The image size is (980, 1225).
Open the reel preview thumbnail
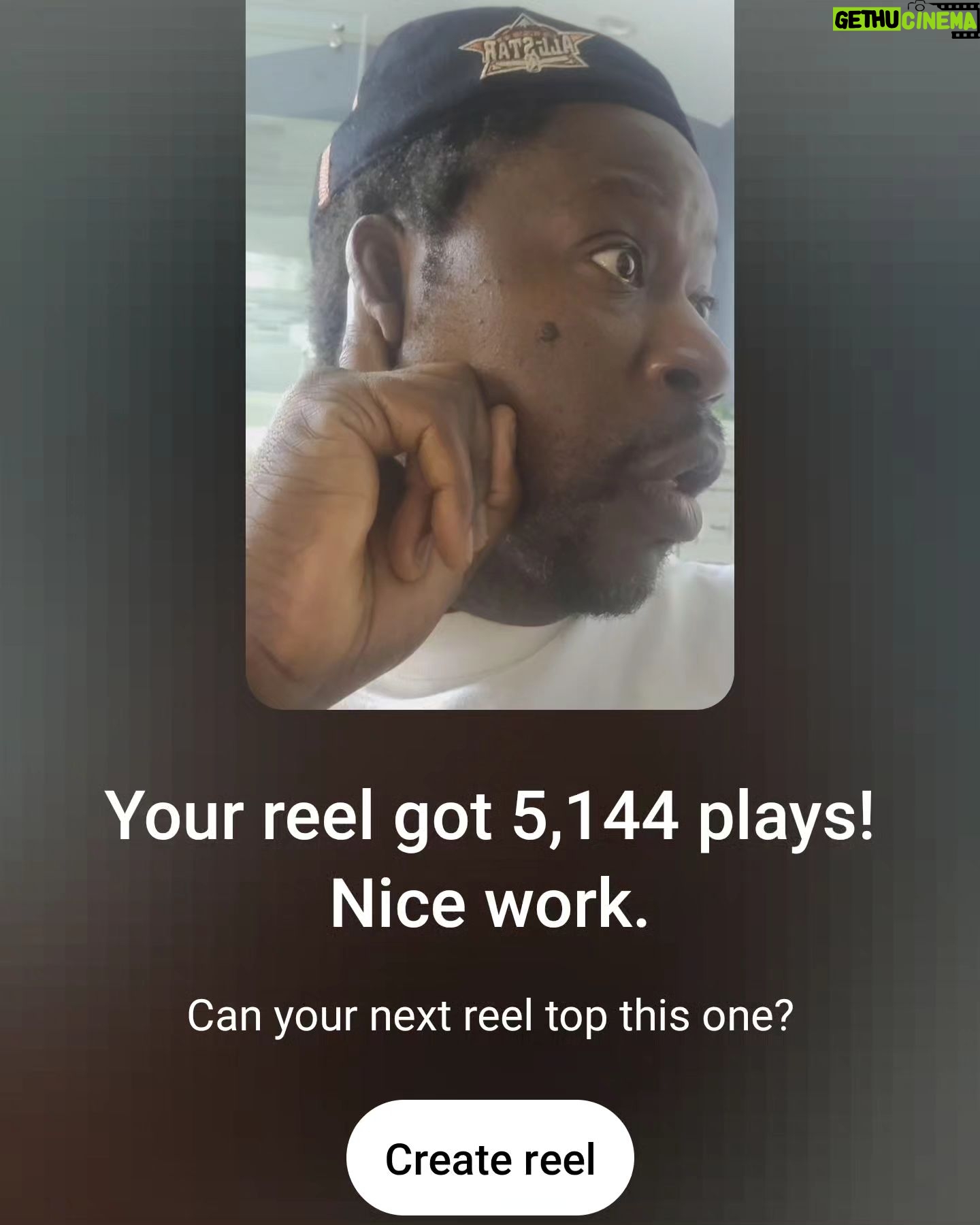point(490,354)
